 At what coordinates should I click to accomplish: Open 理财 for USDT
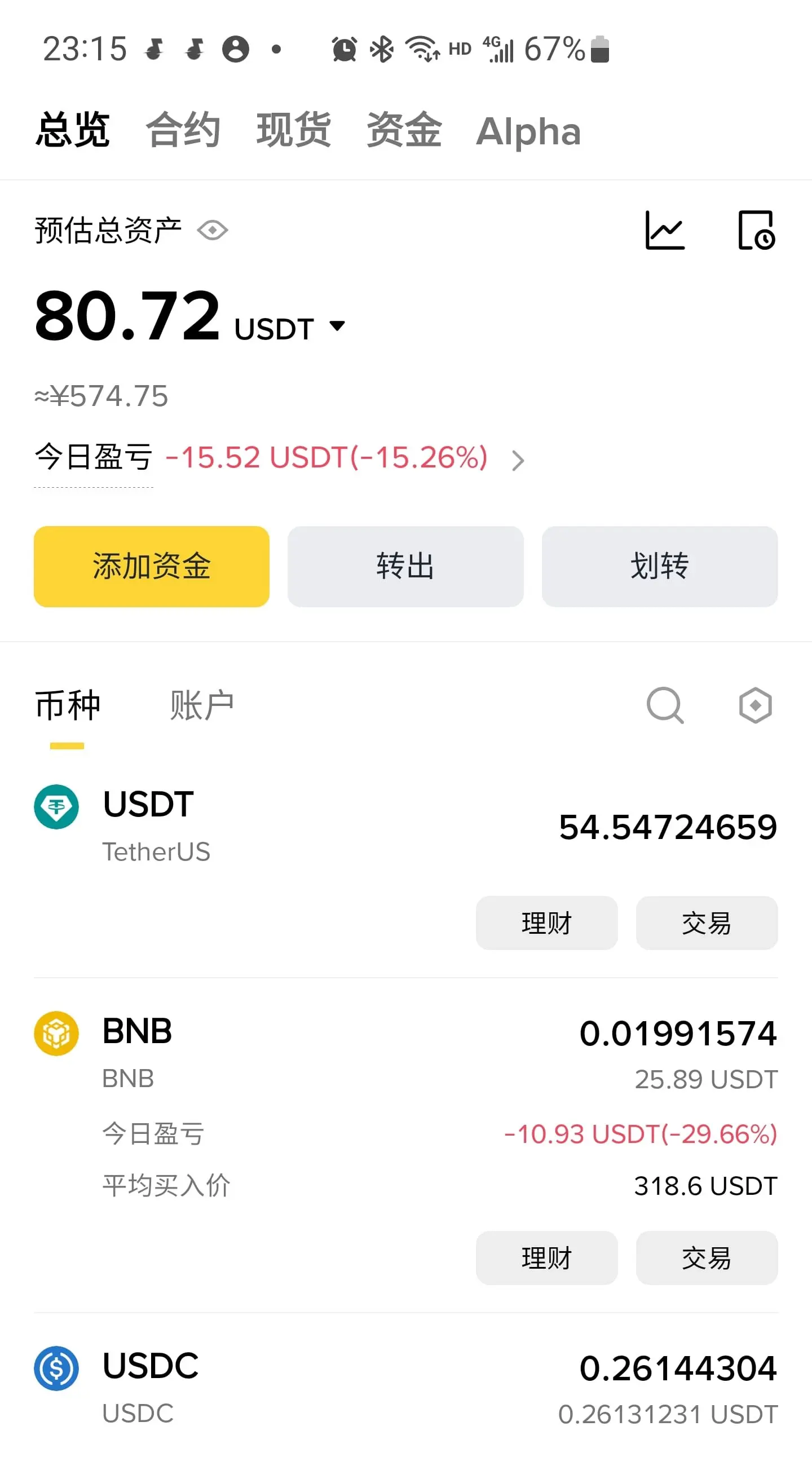[546, 922]
